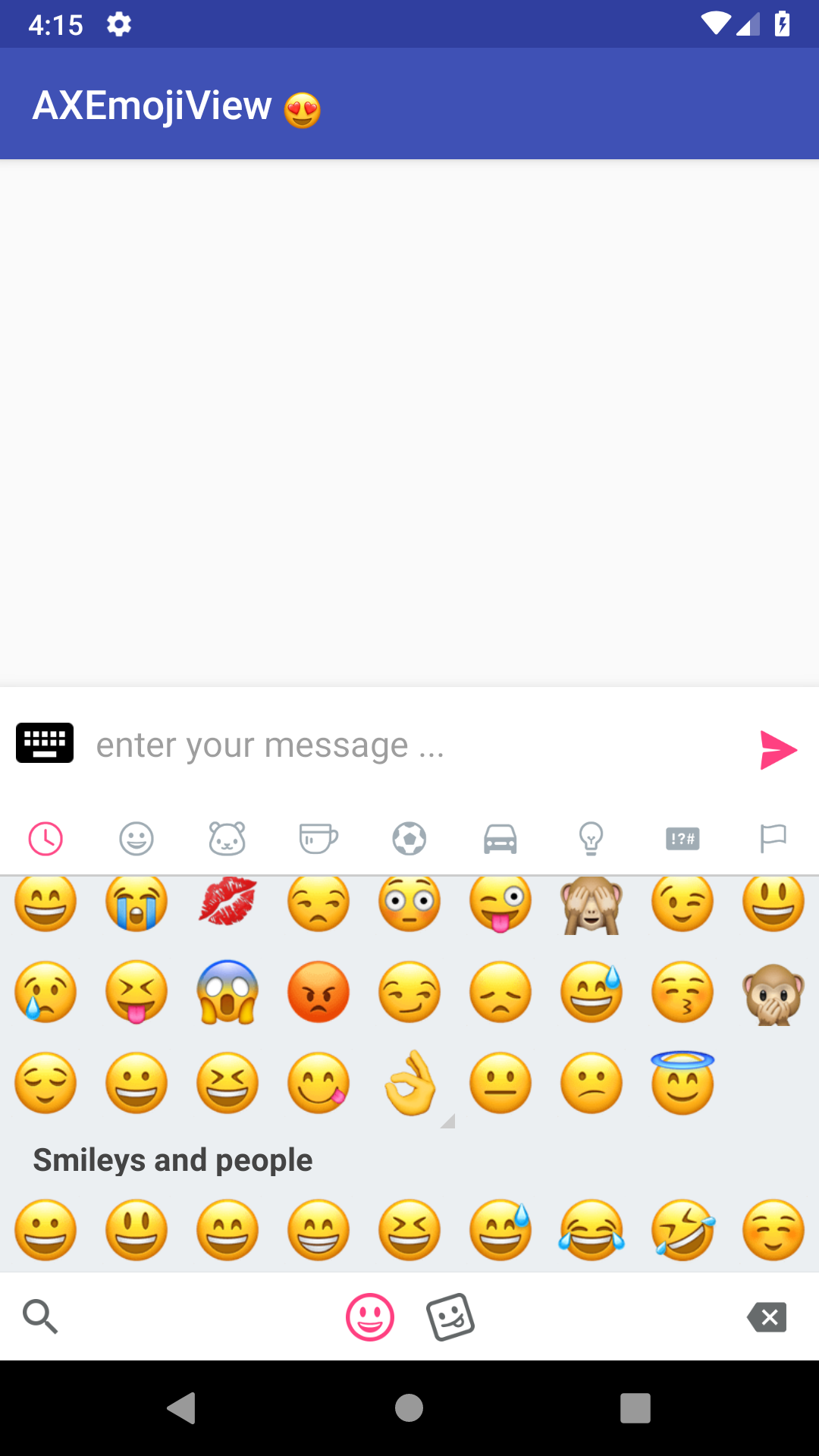The image size is (819, 1456).
Task: Switch to the animals category tab
Action: pos(227,839)
